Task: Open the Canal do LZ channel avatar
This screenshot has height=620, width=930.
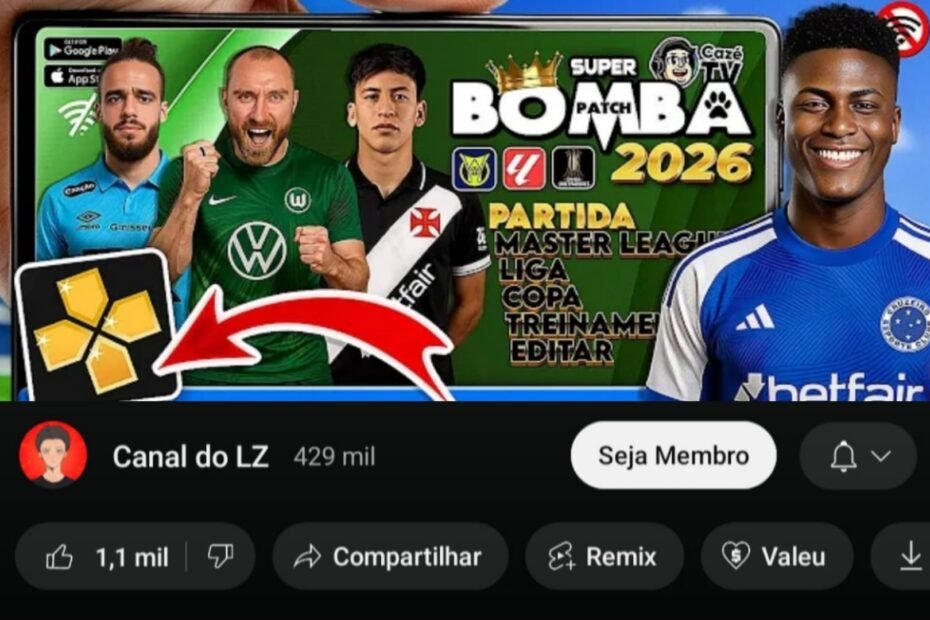Action: click(x=53, y=456)
